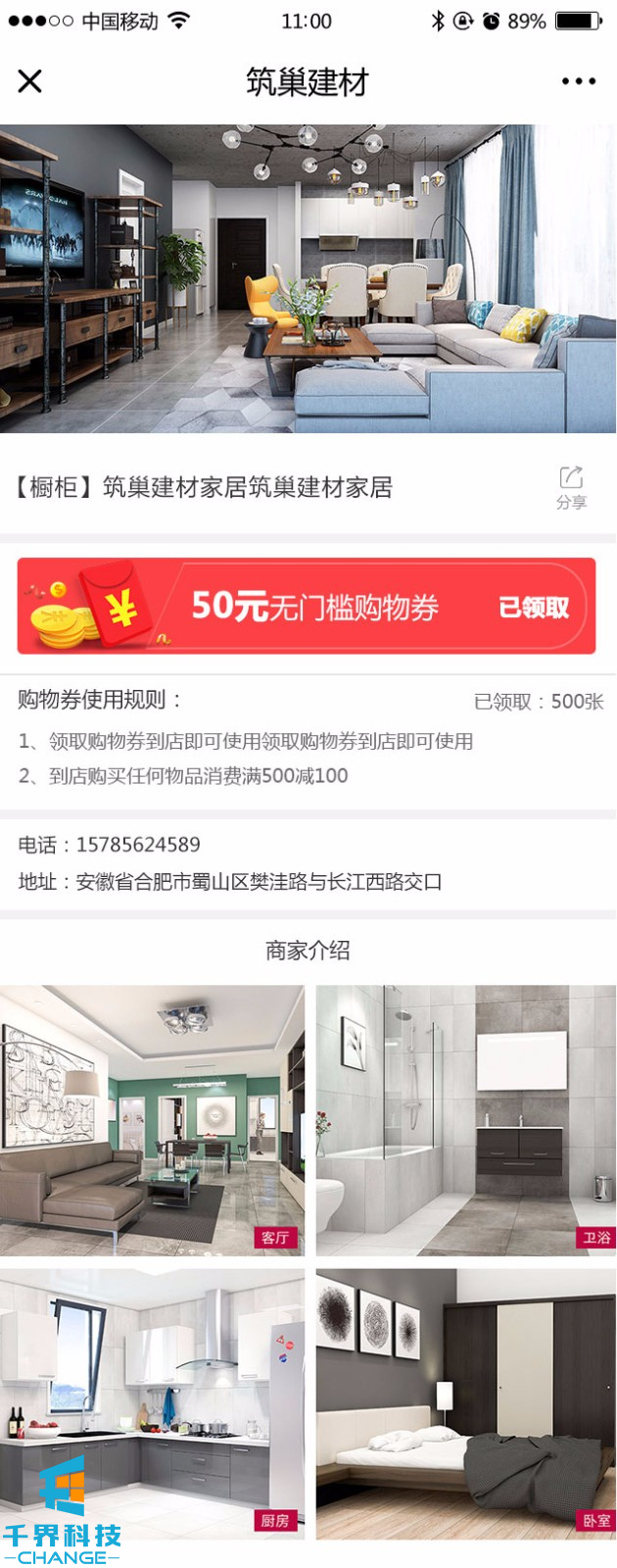View the 卫浴 showcase image
Screen dimensions: 617x1568
tap(465, 1120)
